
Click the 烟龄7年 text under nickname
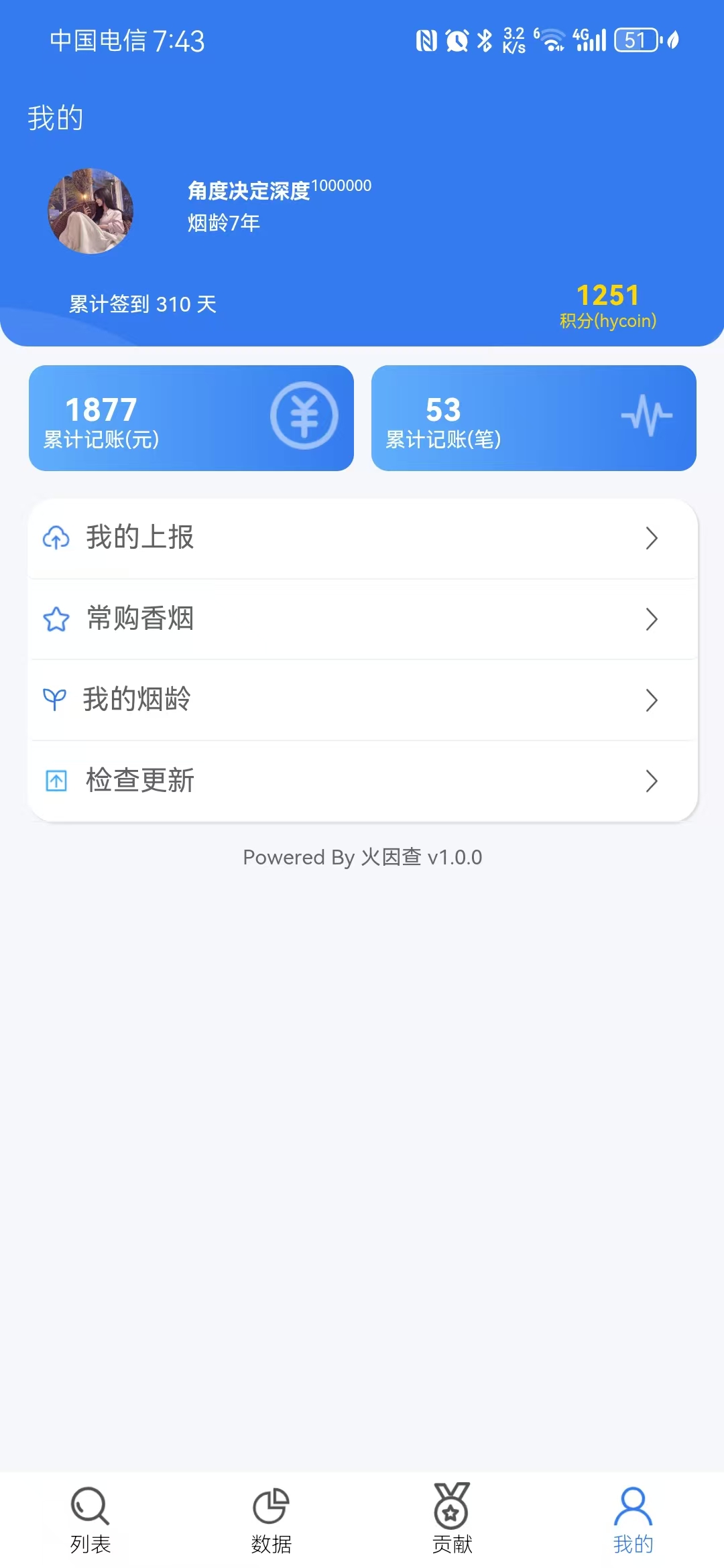[225, 224]
